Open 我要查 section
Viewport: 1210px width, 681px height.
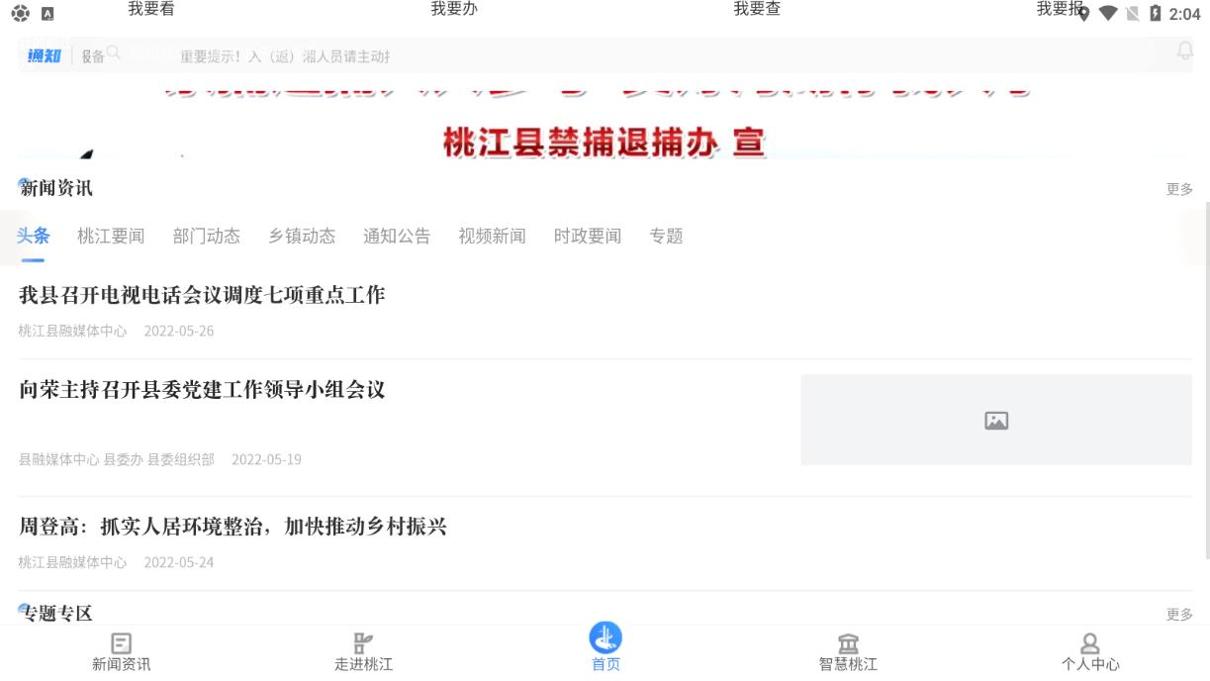point(757,10)
